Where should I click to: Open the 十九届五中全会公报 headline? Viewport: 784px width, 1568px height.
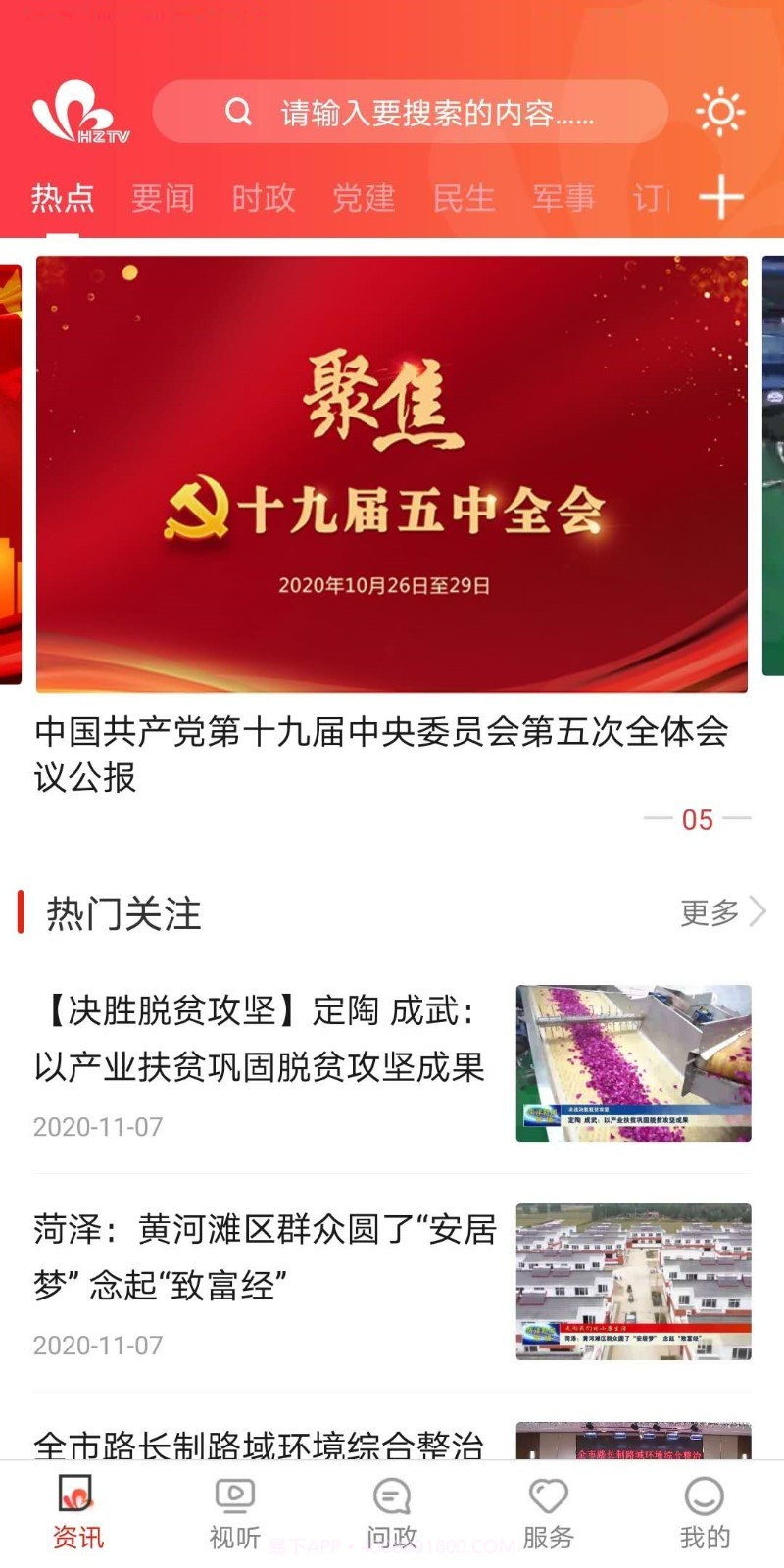click(382, 755)
